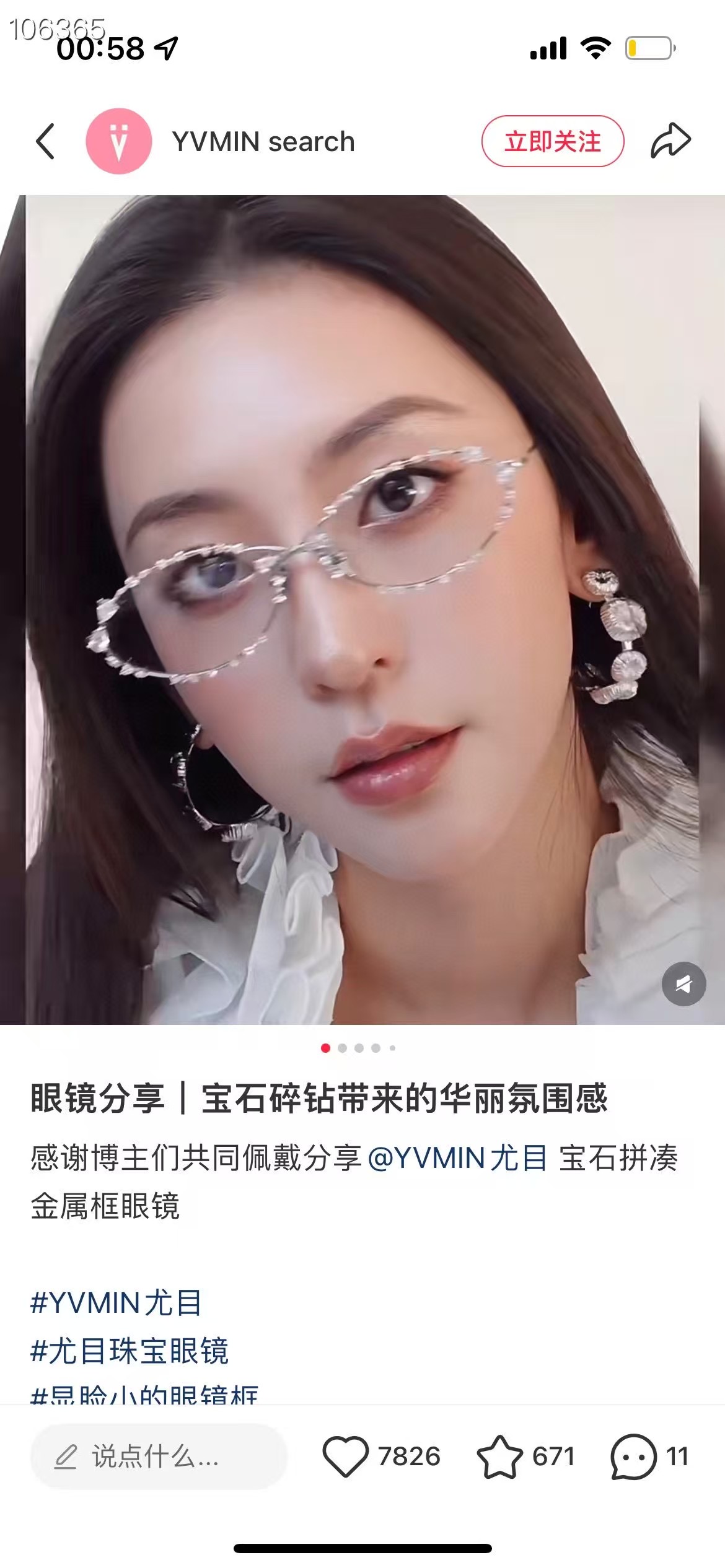
Task: Share this post with the arrow icon
Action: tap(670, 141)
